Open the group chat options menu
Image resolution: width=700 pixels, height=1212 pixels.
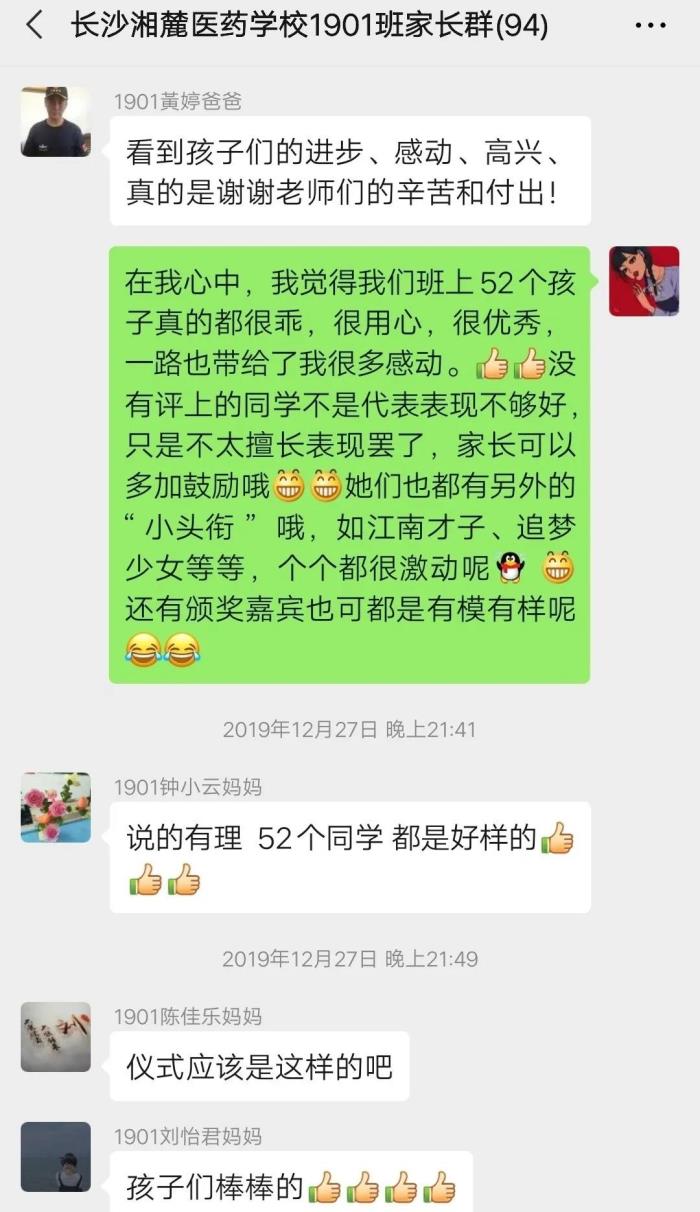(650, 26)
